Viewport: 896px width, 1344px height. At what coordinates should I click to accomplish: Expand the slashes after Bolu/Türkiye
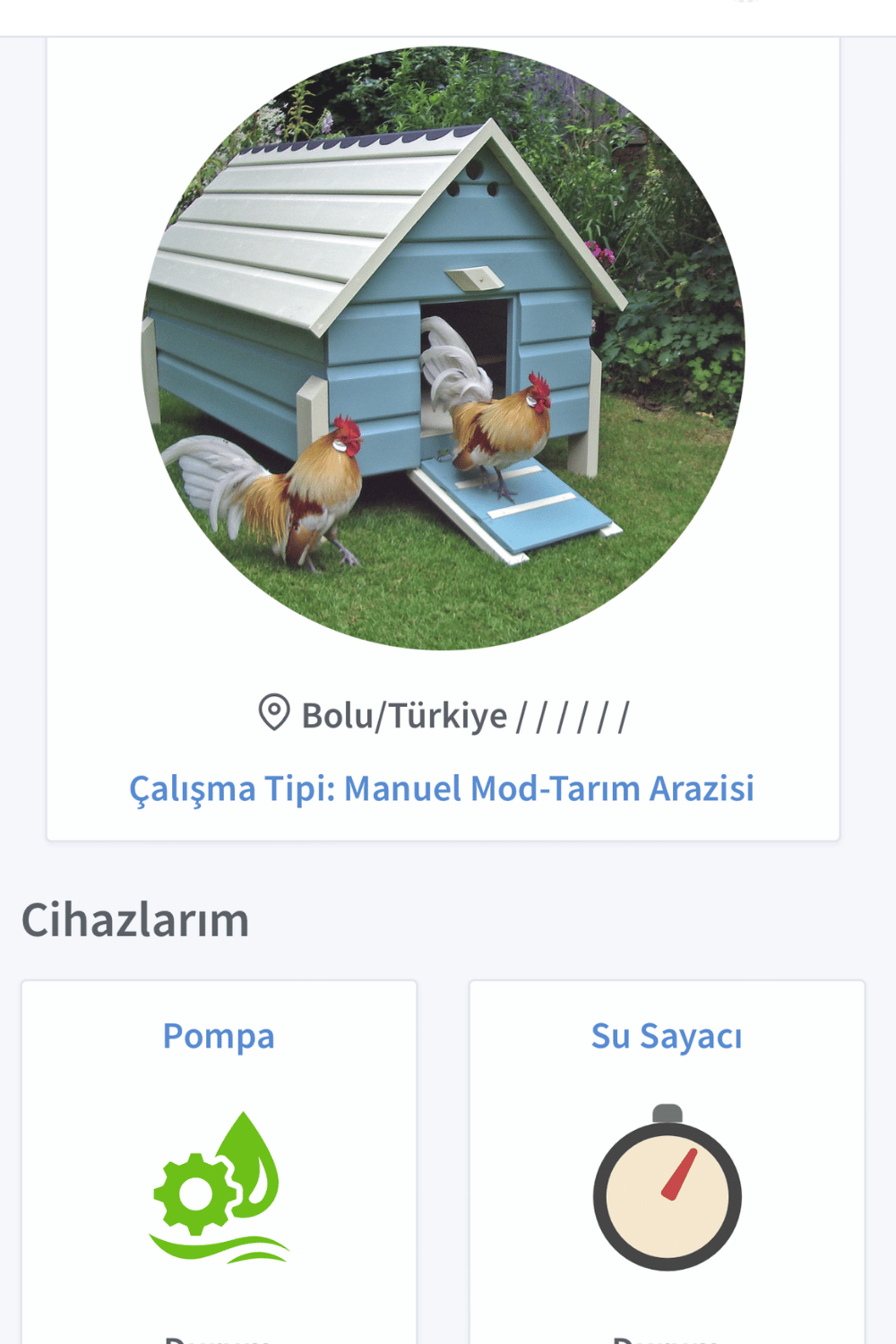click(x=573, y=714)
